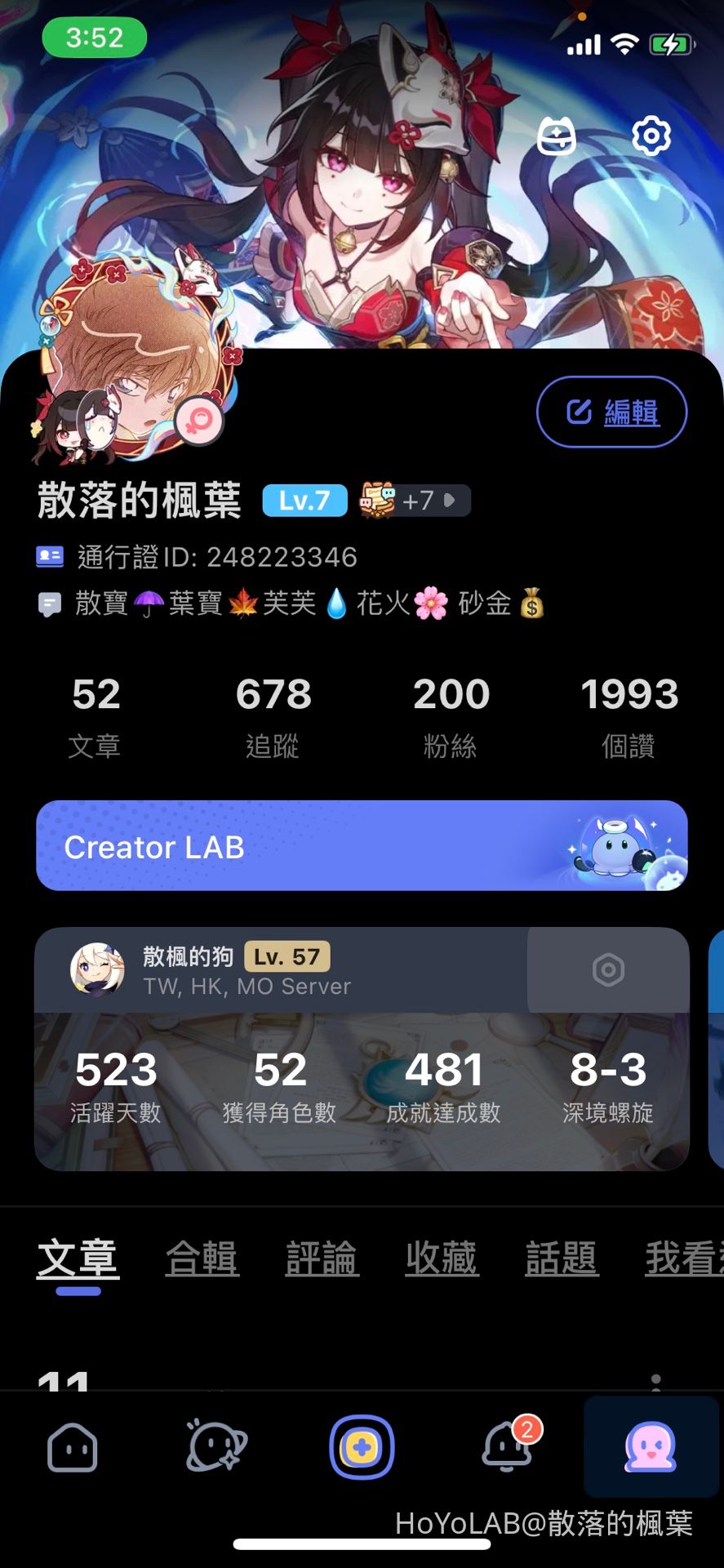Viewport: 724px width, 1568px height.
Task: Open the Creator LAB banner
Action: 362,847
